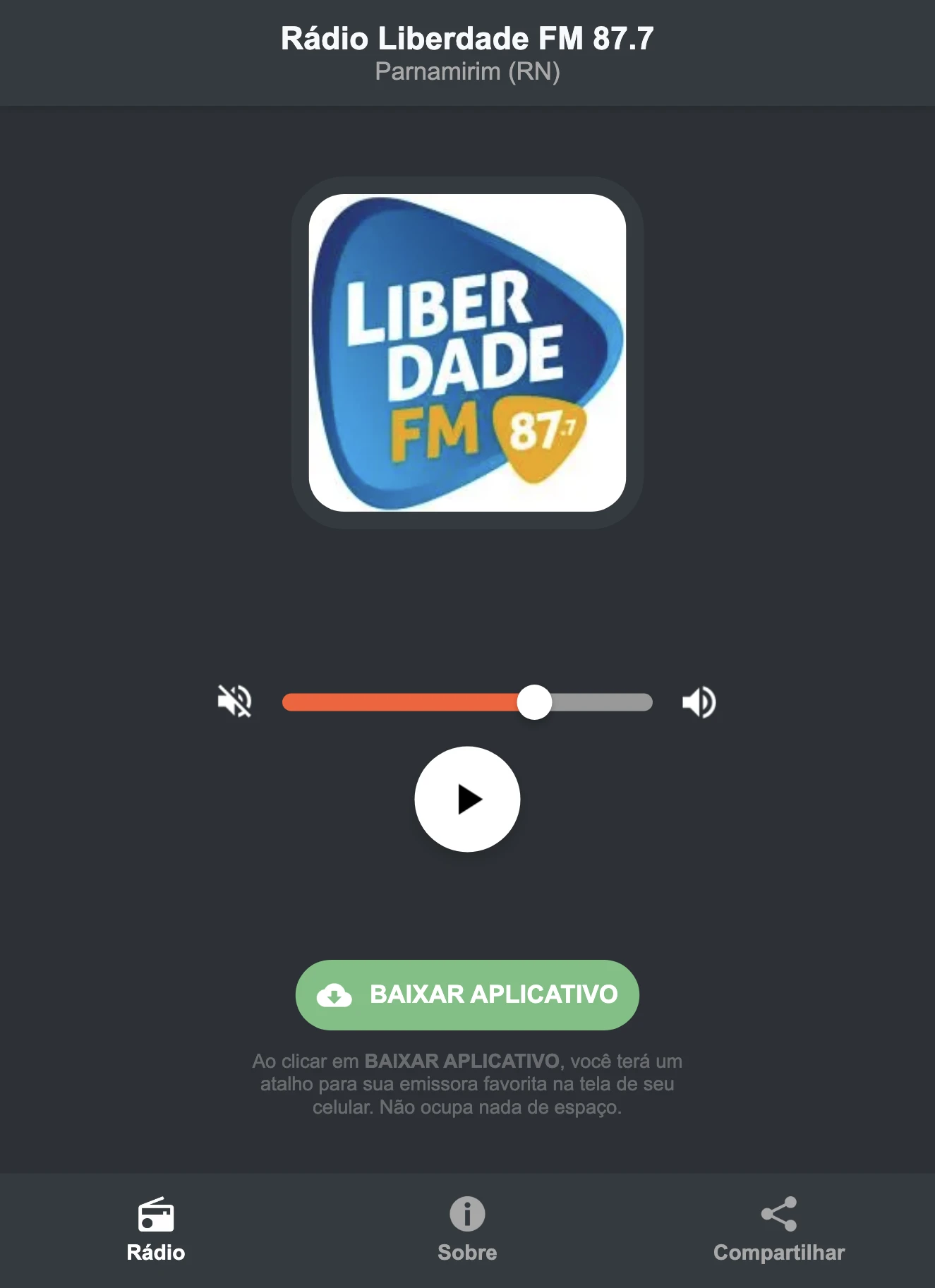
Task: Mute audio using the crossed speaker icon
Action: (236, 701)
